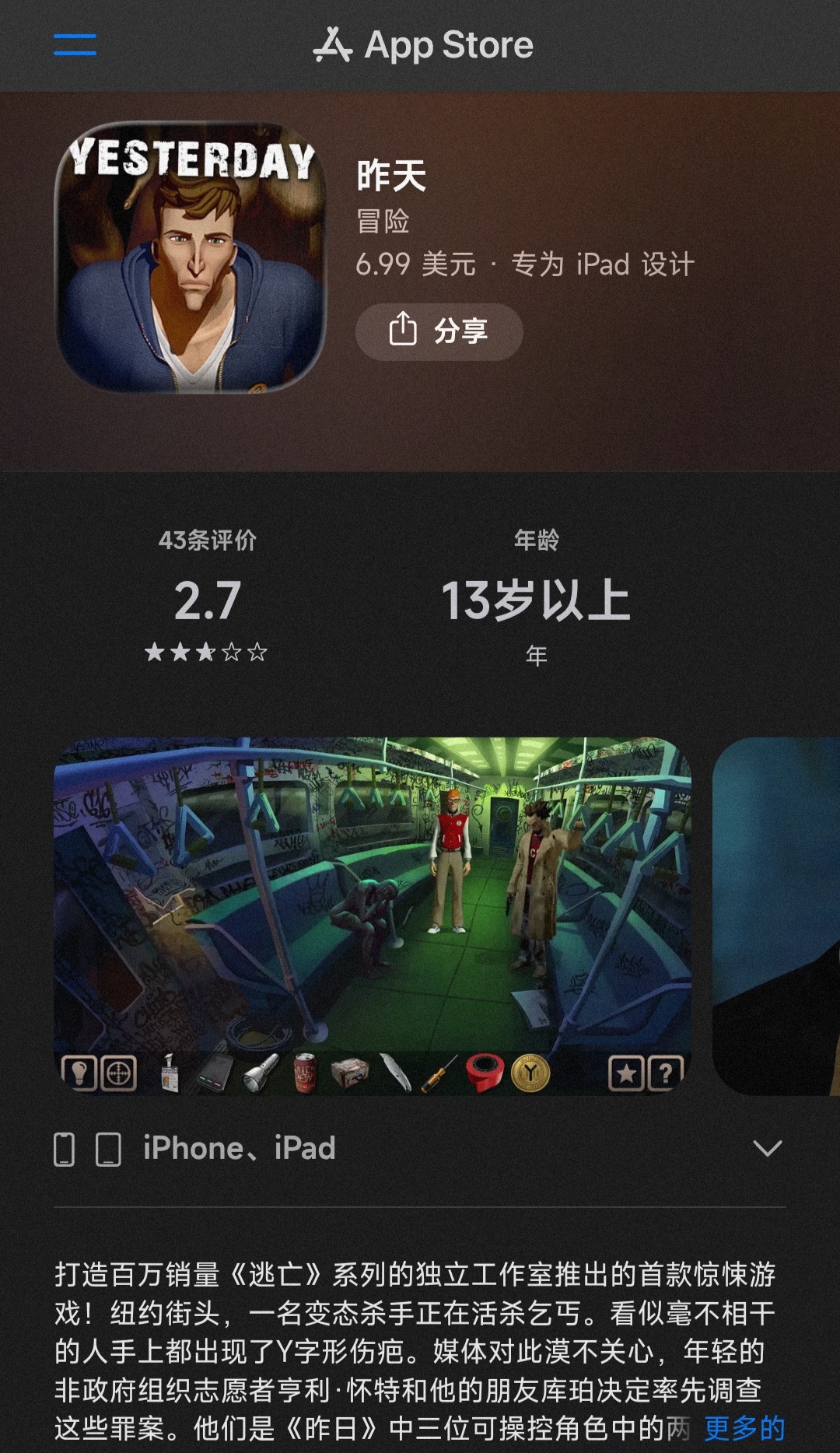Tap 更多的 to expand description
840x1453 pixels.
tap(744, 1428)
